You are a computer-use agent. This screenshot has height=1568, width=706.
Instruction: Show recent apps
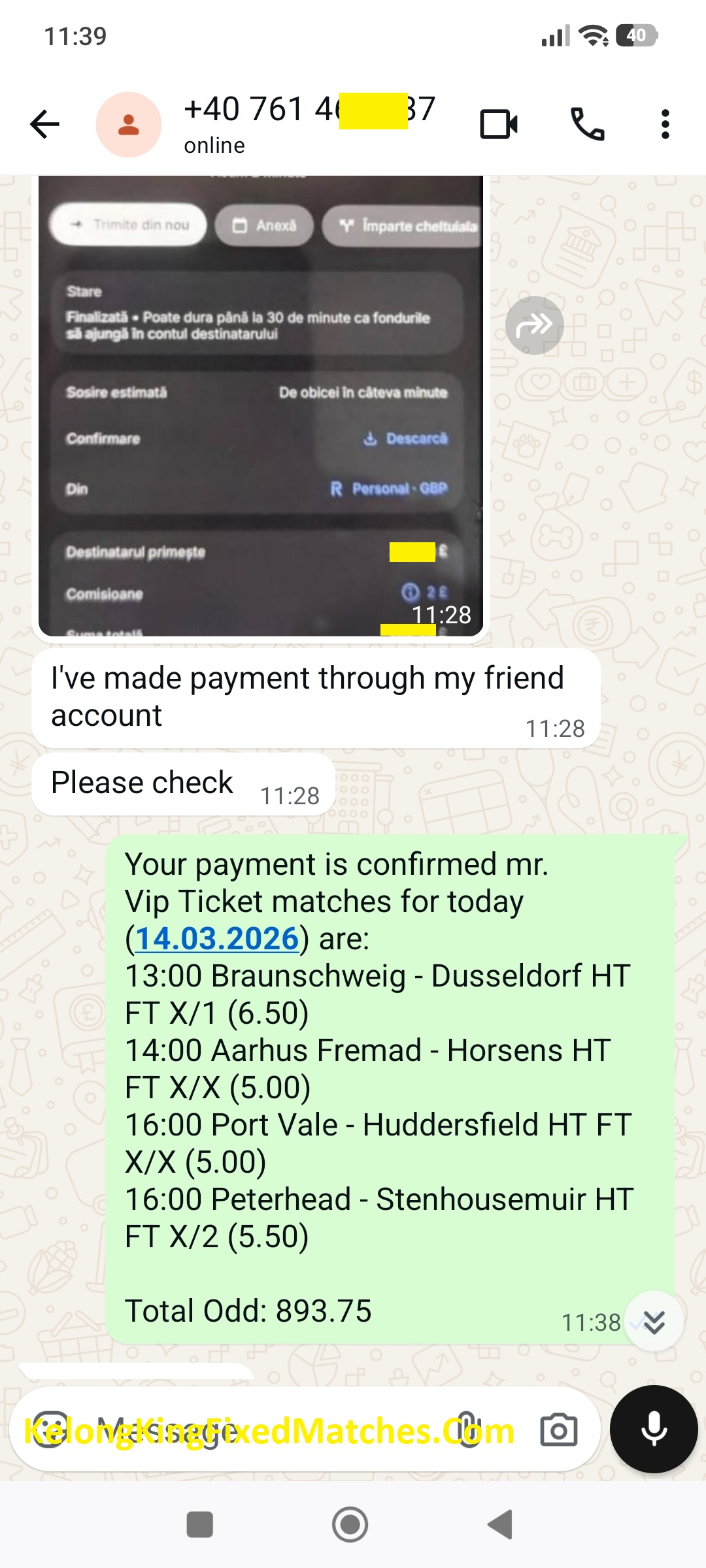pyautogui.click(x=200, y=1524)
